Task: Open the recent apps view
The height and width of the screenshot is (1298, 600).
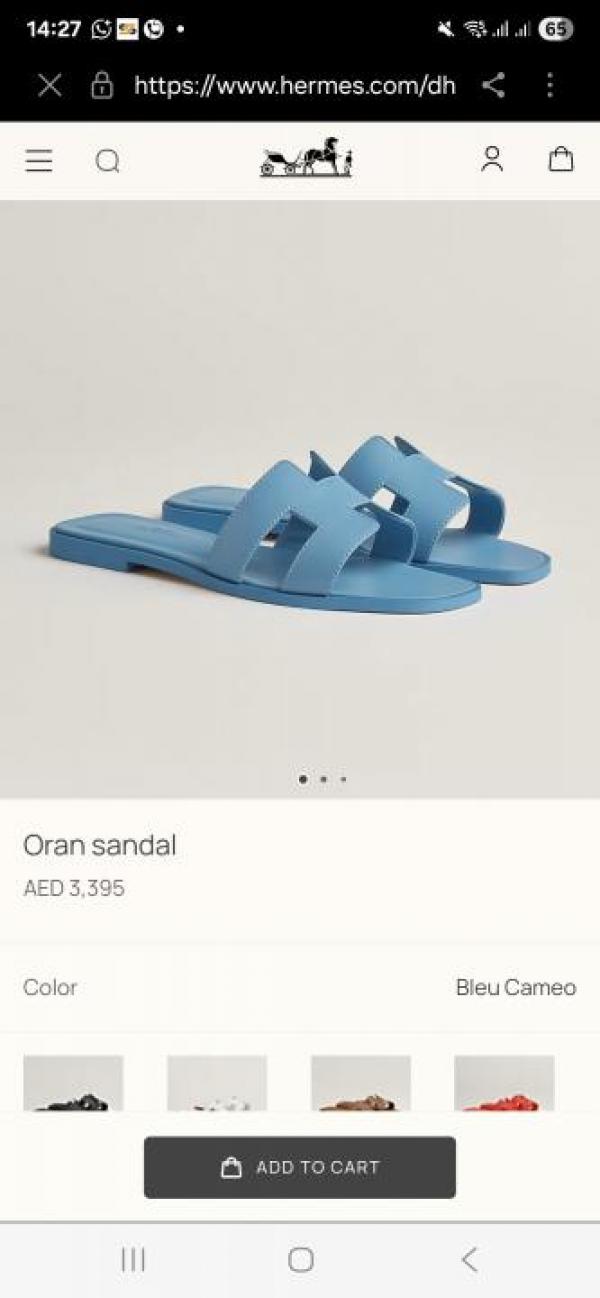Action: pos(133,1260)
